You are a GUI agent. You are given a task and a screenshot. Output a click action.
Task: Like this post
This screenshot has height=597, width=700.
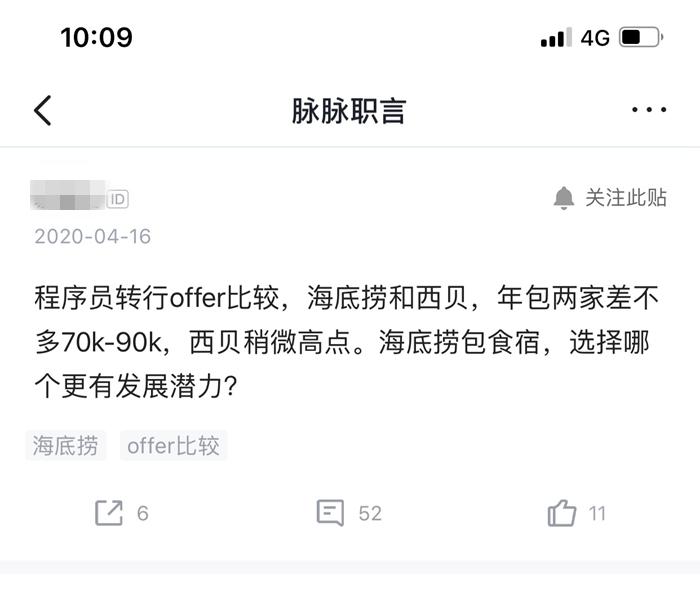[562, 513]
